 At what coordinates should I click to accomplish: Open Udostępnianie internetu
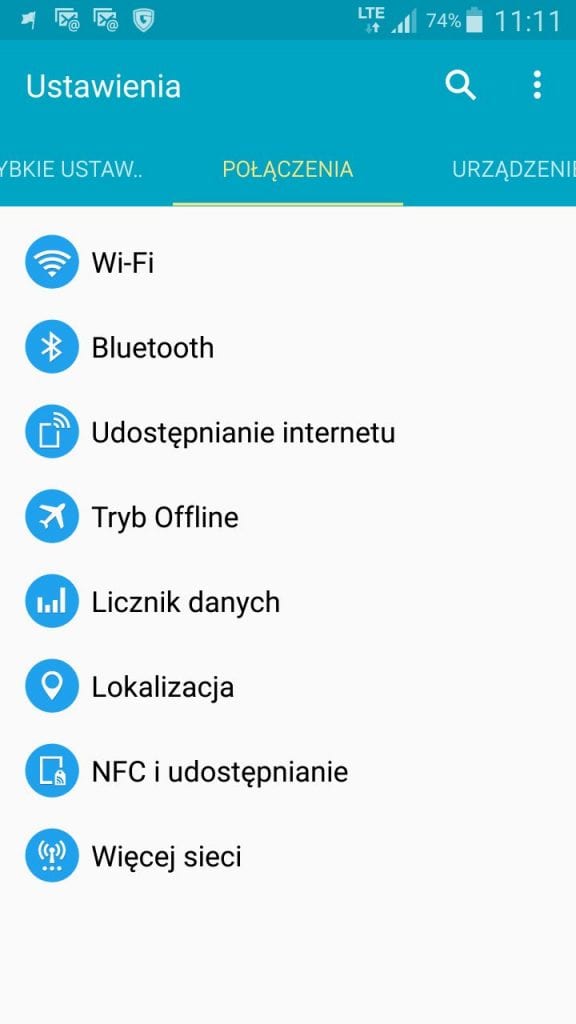coord(288,432)
